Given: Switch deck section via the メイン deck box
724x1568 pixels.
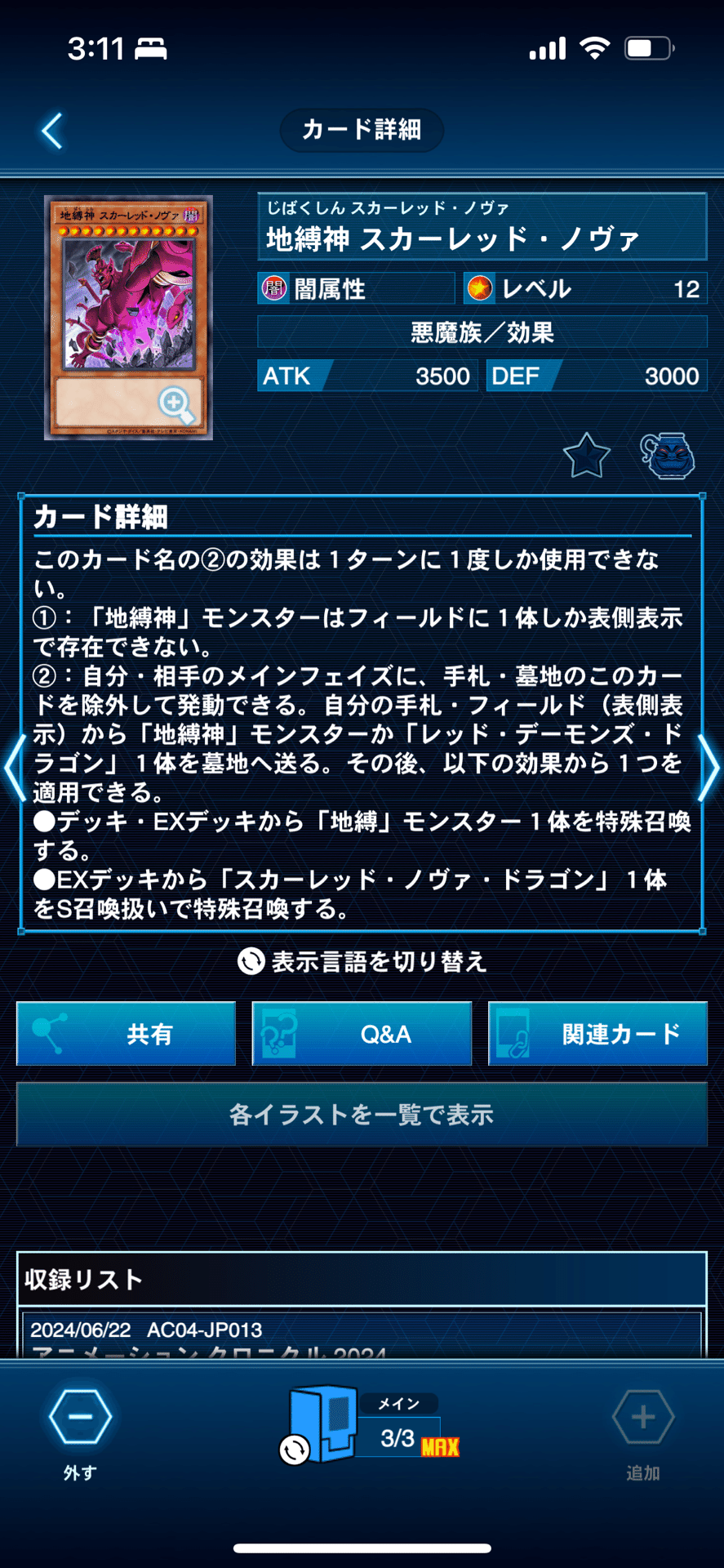Looking at the screenshot, I should click(324, 1425).
